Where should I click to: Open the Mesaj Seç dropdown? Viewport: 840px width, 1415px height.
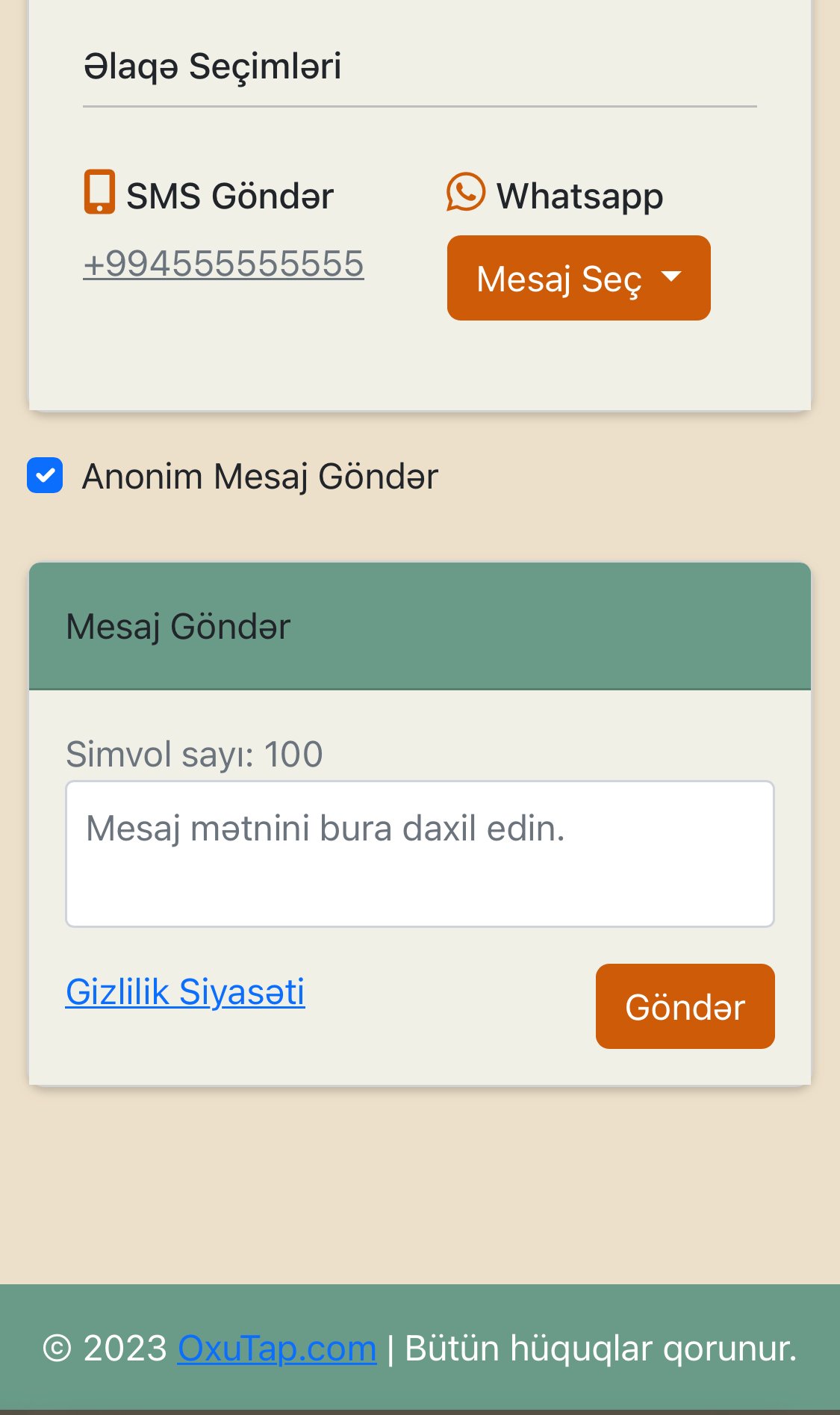[578, 278]
